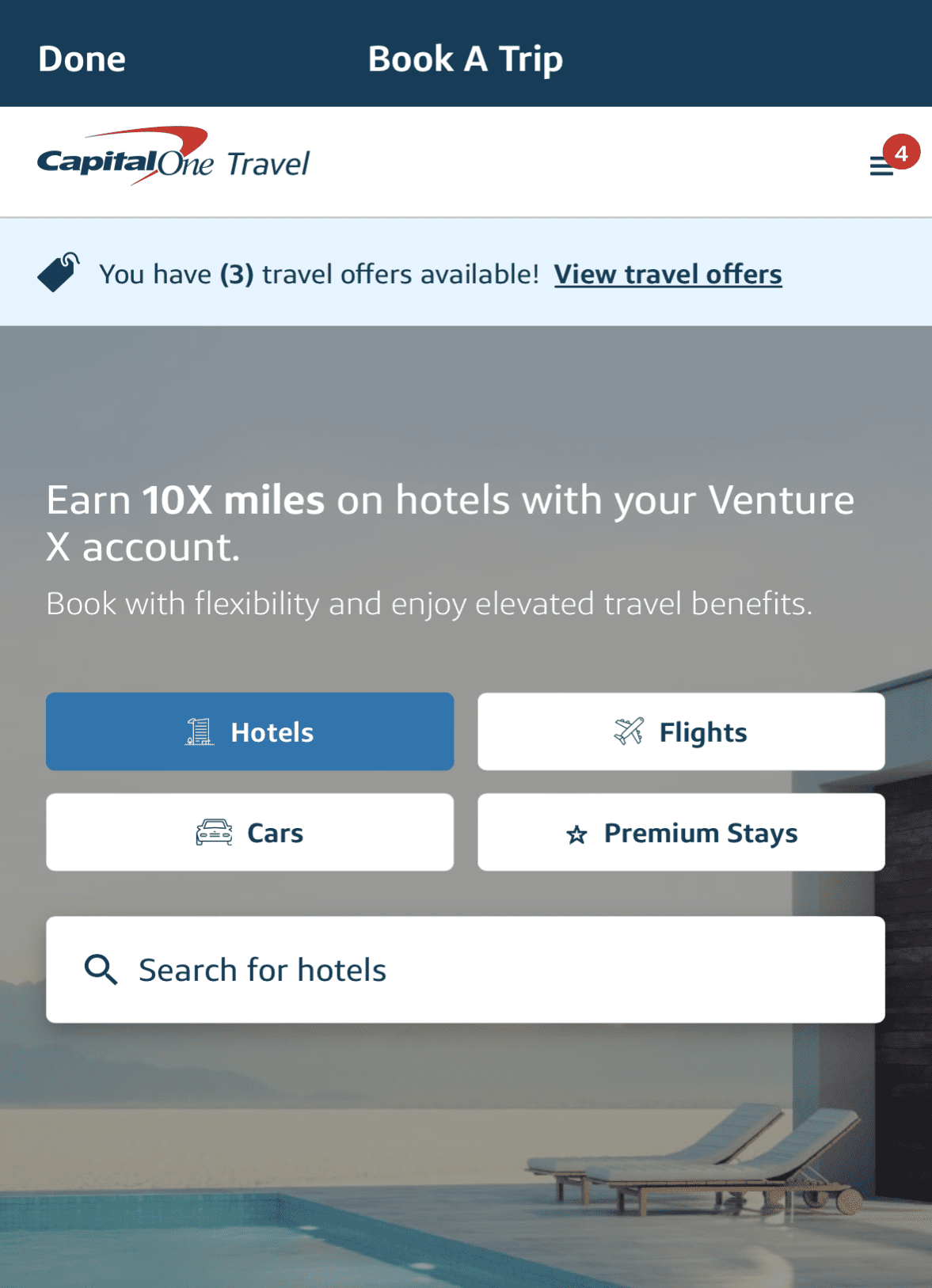Switch to the Flights booking tab
Image resolution: width=932 pixels, height=1288 pixels.
pos(680,731)
